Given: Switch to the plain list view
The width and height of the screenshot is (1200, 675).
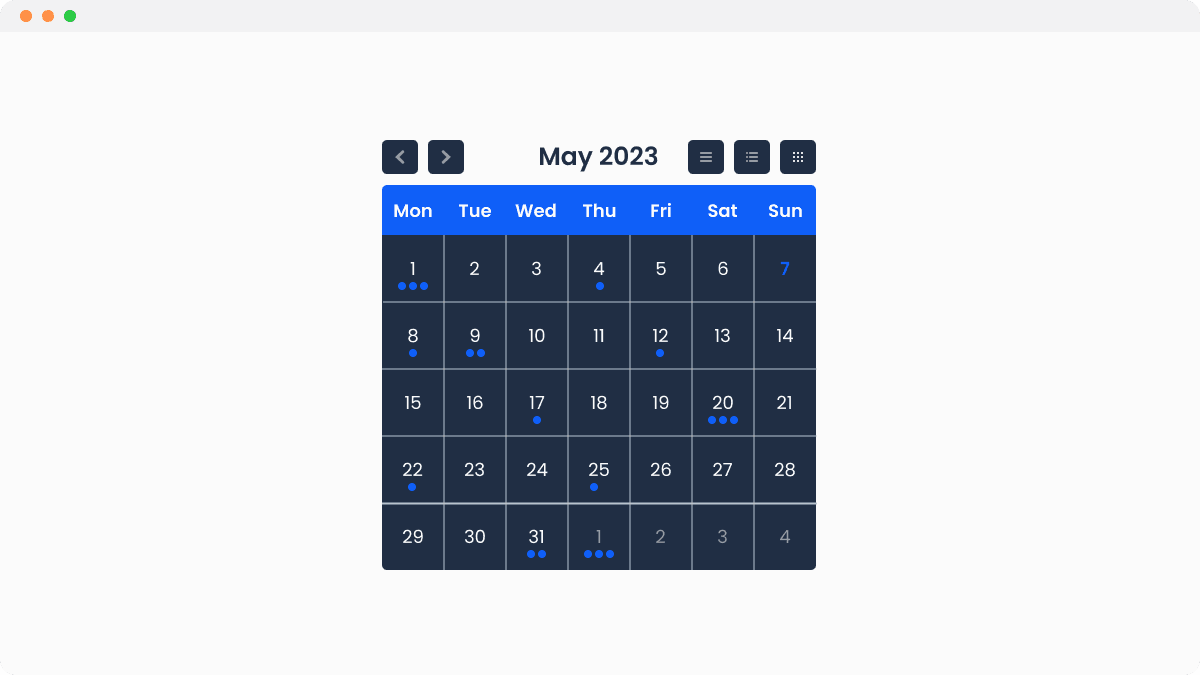Looking at the screenshot, I should pyautogui.click(x=706, y=157).
